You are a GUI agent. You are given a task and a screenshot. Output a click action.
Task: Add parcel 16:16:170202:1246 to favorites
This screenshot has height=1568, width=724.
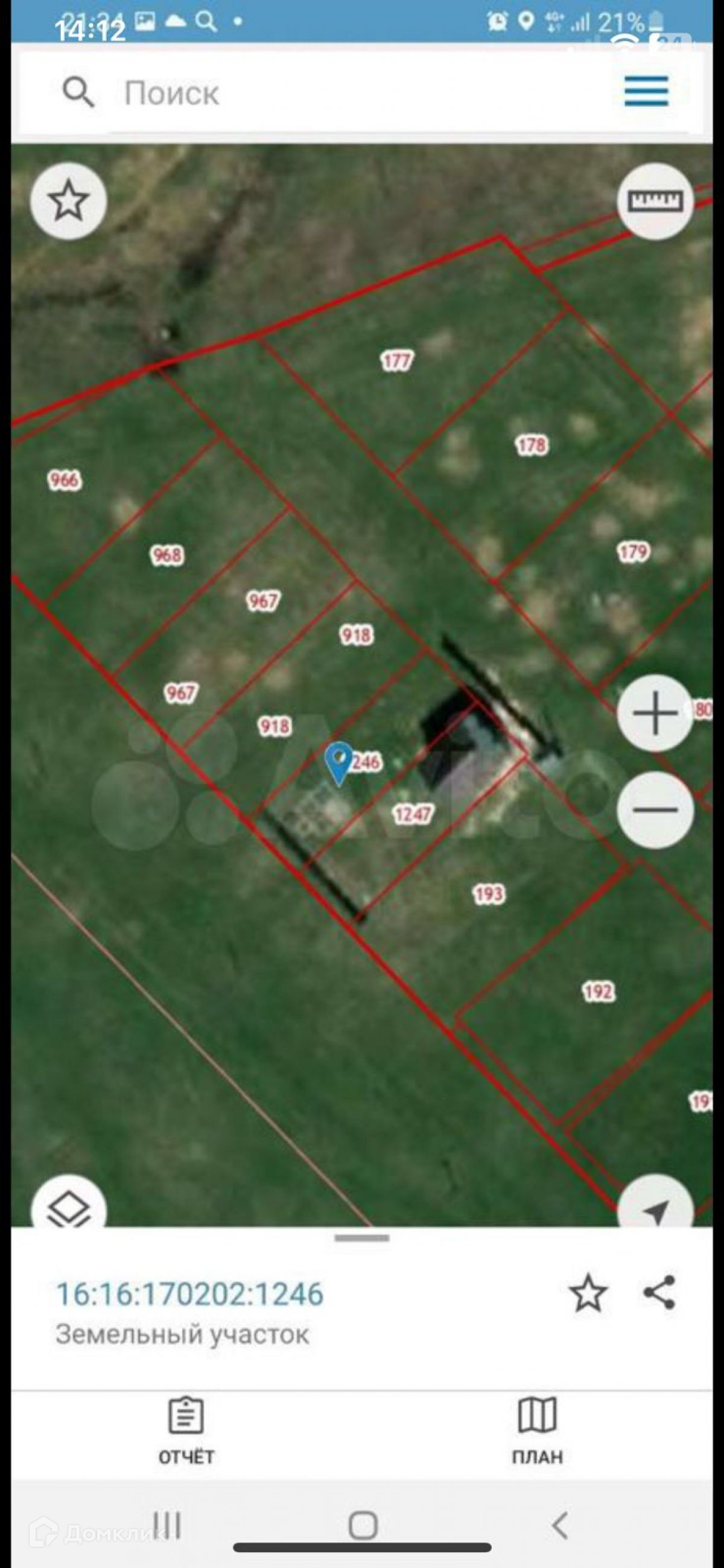tap(588, 1293)
